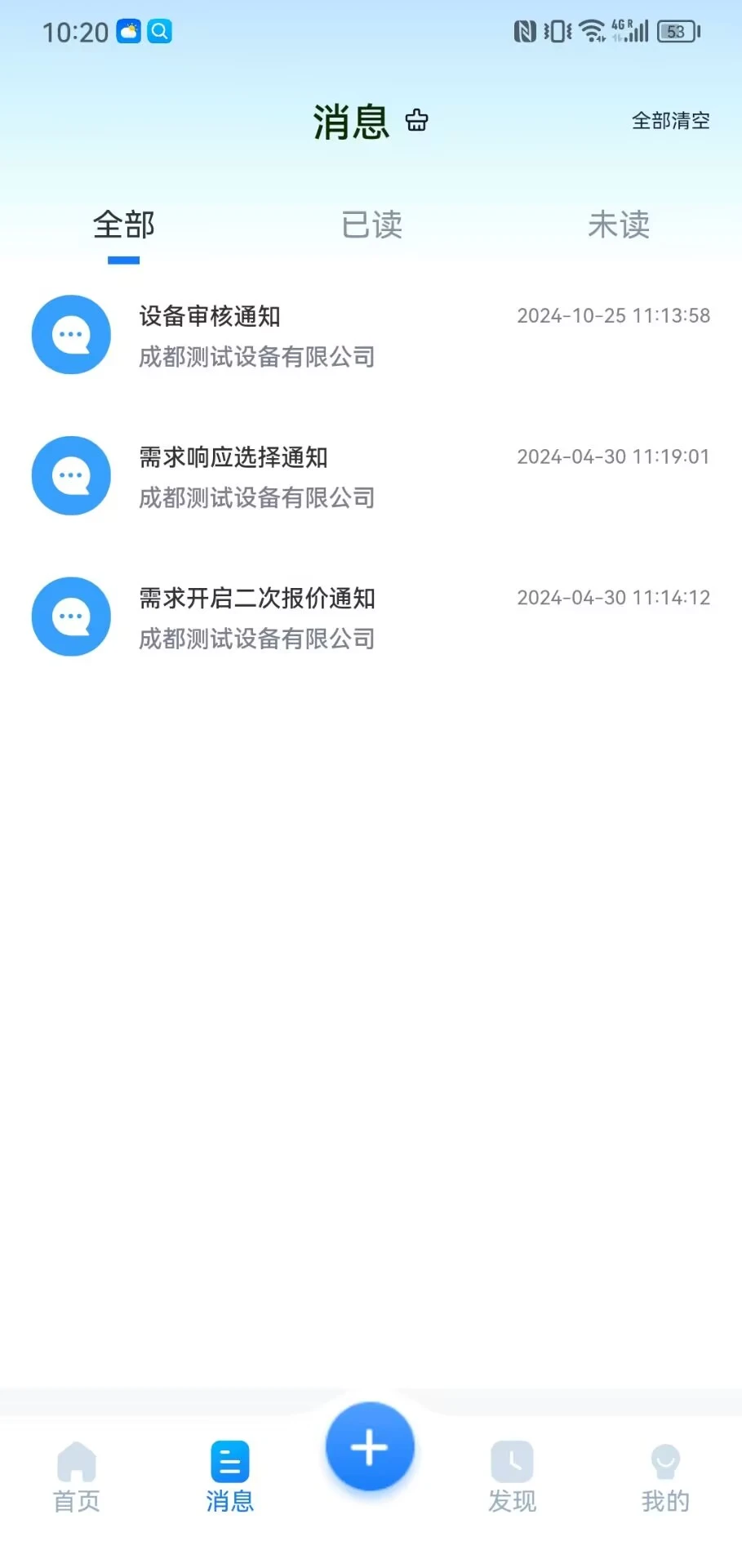742x1568 pixels.
Task: Open the 需求开启二次报价通知 message
Action: pos(256,599)
